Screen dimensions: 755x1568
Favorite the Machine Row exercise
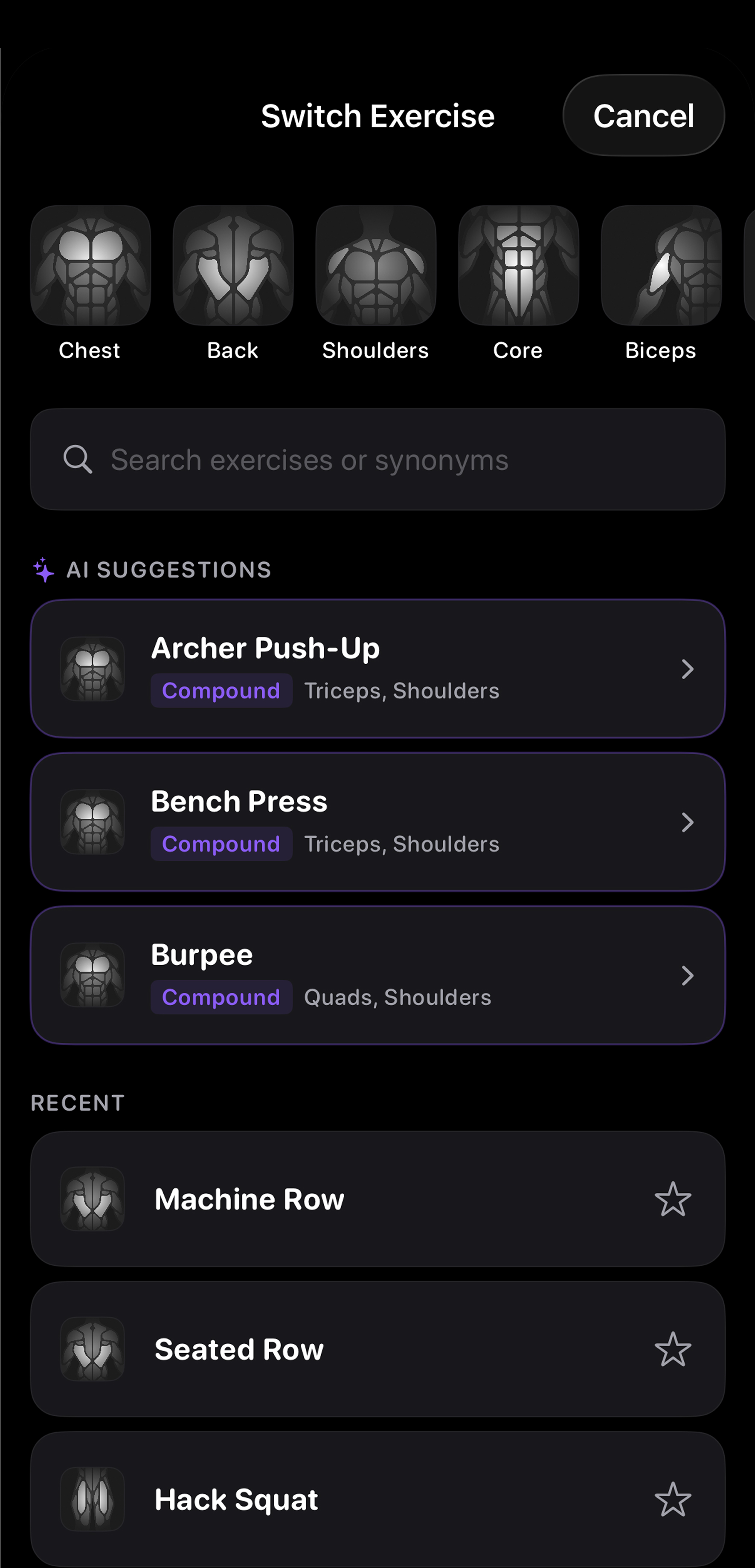point(673,1199)
